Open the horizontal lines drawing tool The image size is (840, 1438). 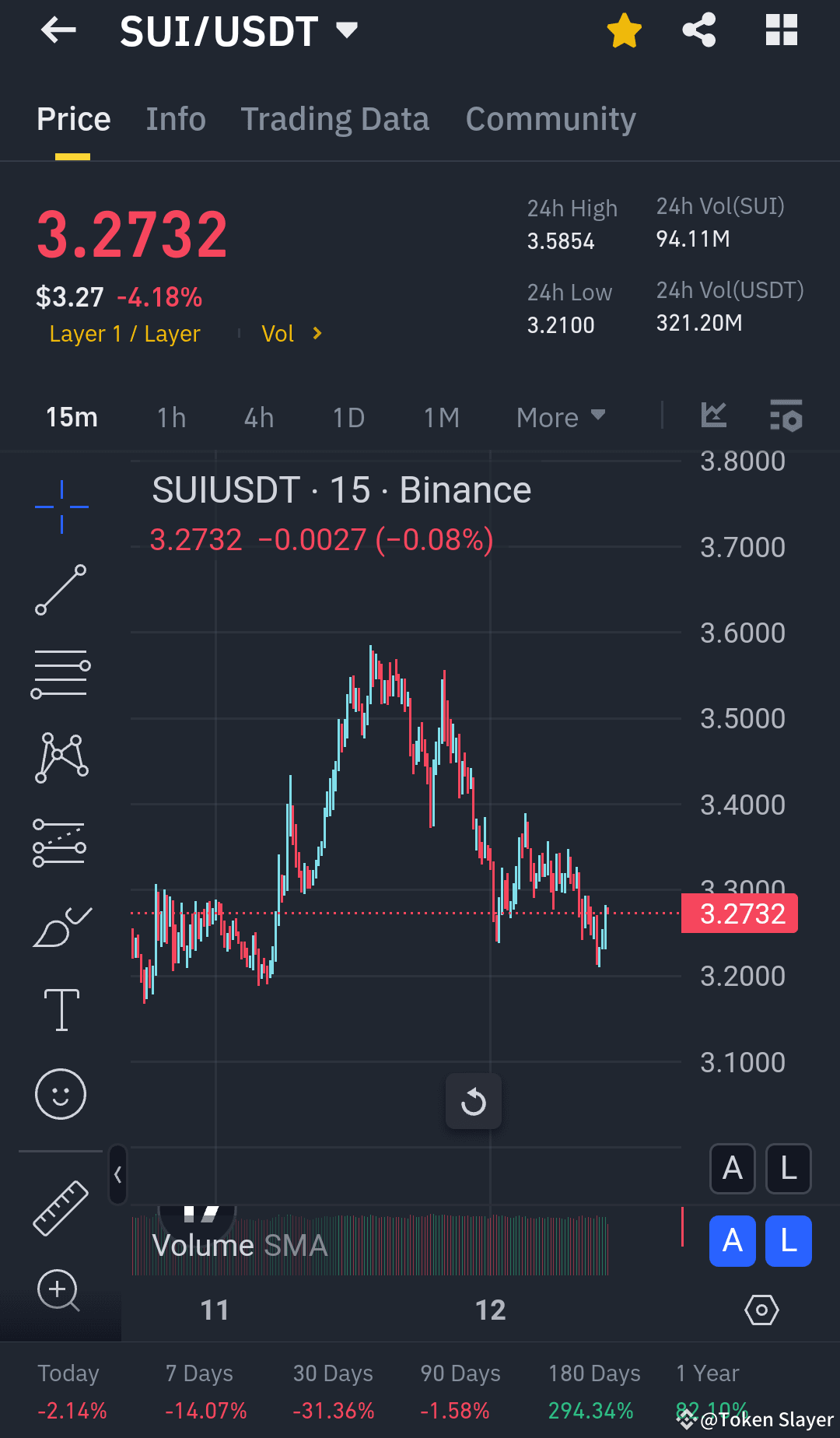60,673
